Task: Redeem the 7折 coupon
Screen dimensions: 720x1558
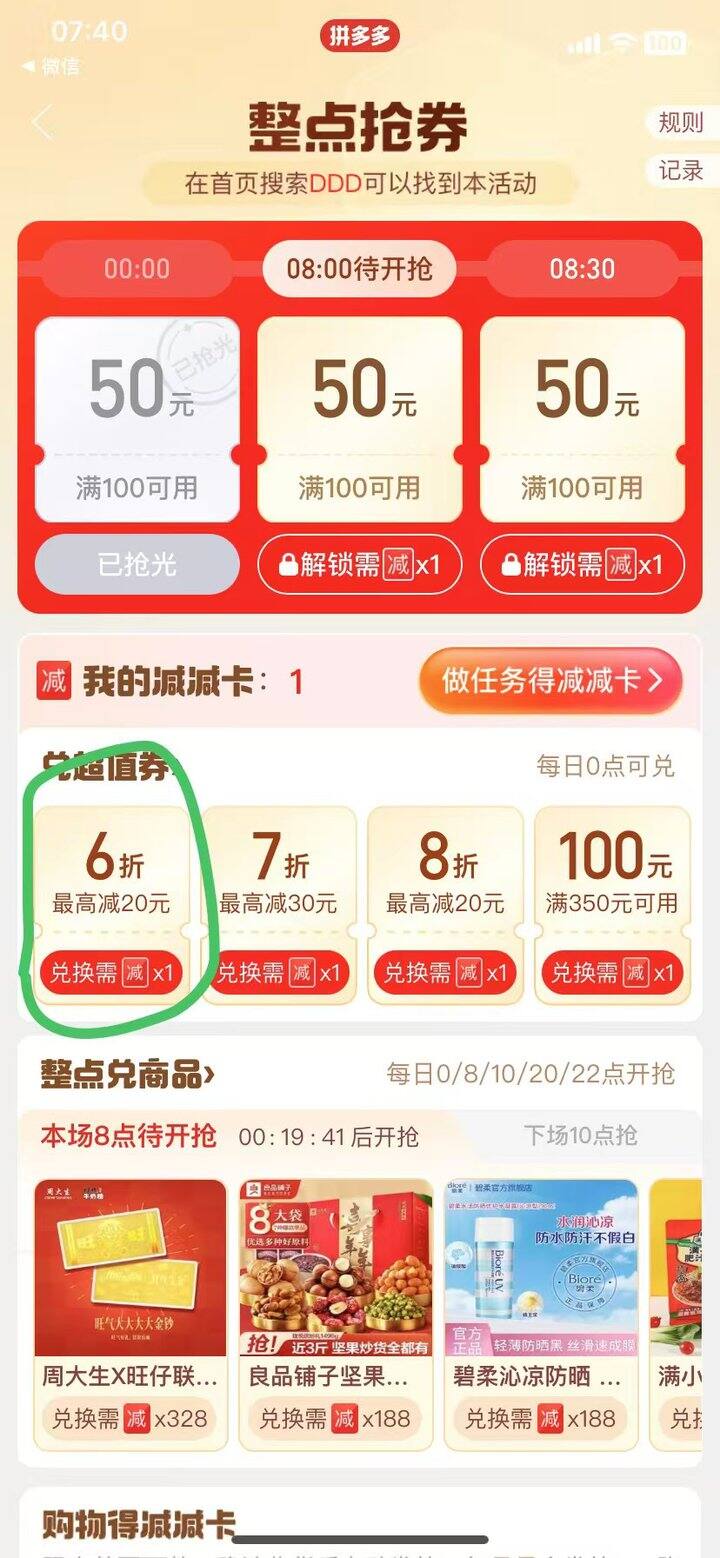Action: click(x=279, y=972)
